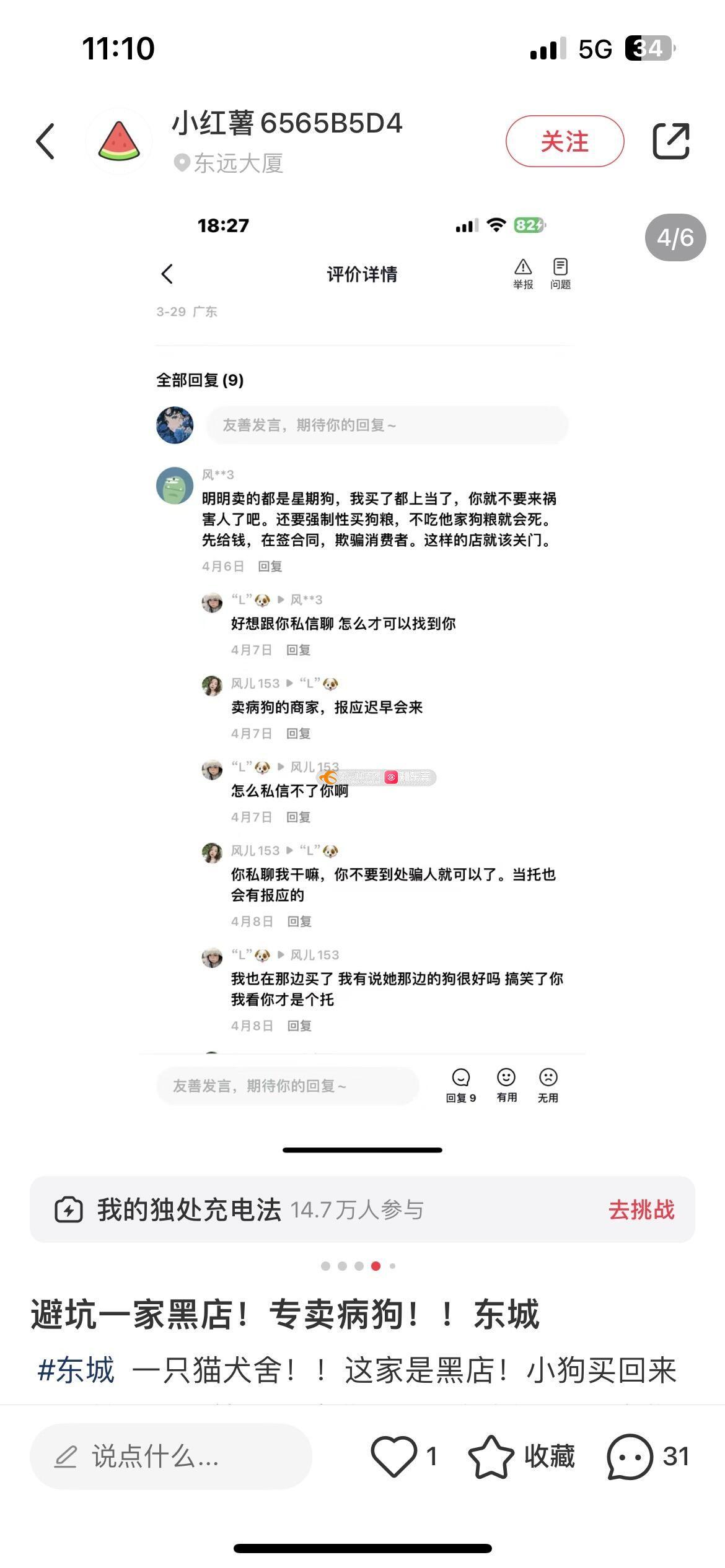The image size is (725, 1568).
Task: Open the watermelon avatar profile
Action: point(118,141)
